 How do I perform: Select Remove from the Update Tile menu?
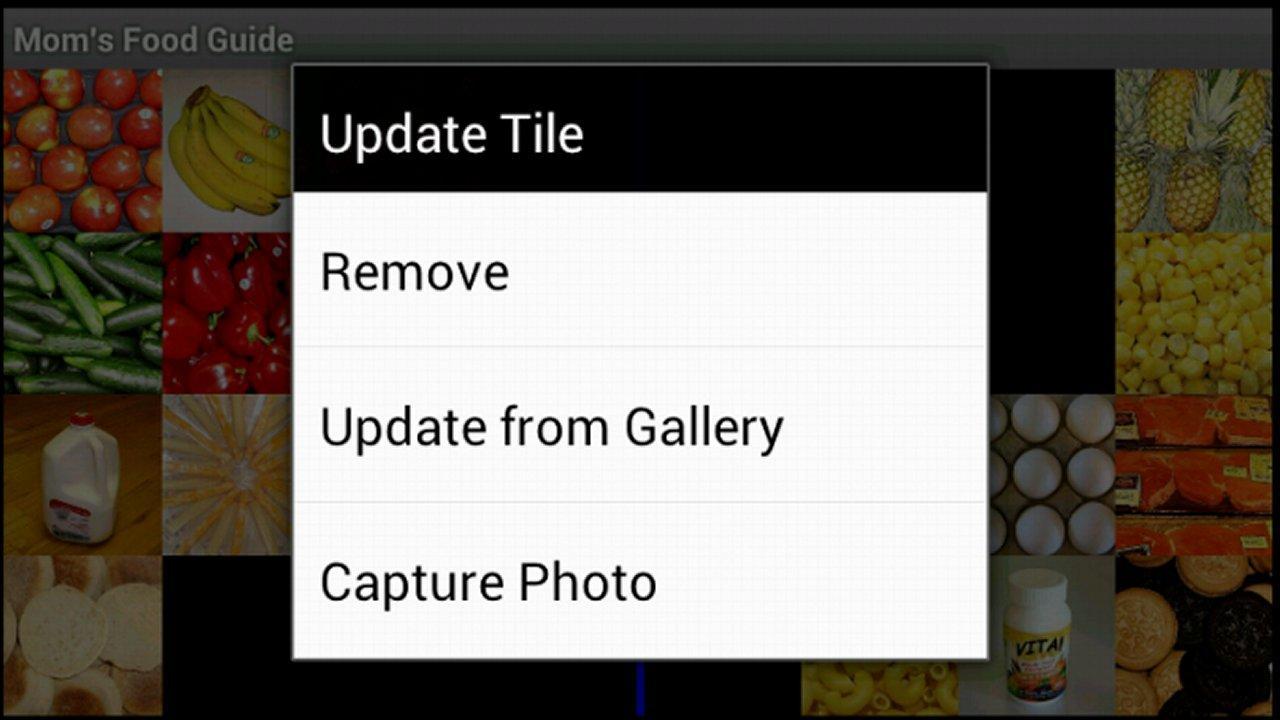click(640, 271)
